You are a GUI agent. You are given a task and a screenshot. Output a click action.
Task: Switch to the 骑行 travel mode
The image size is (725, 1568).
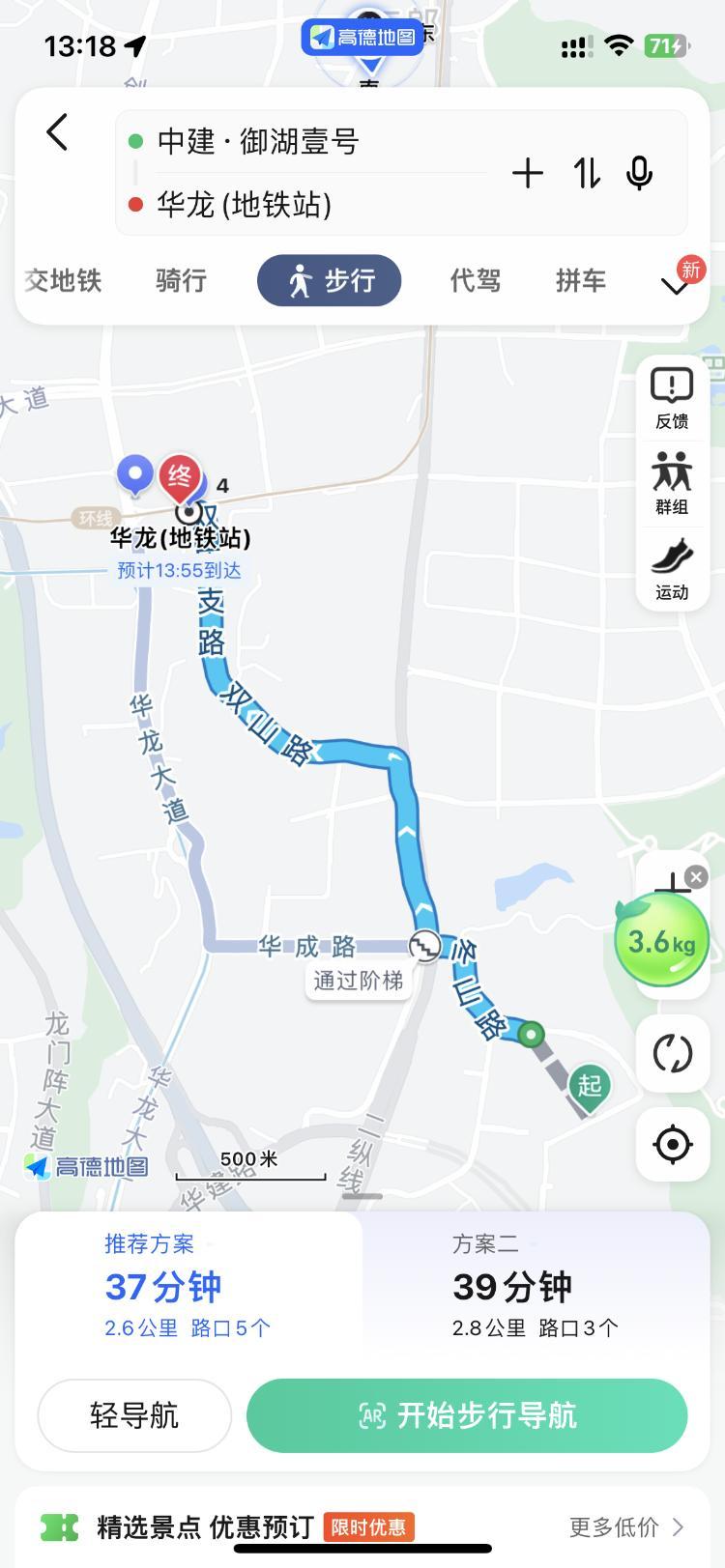[181, 280]
